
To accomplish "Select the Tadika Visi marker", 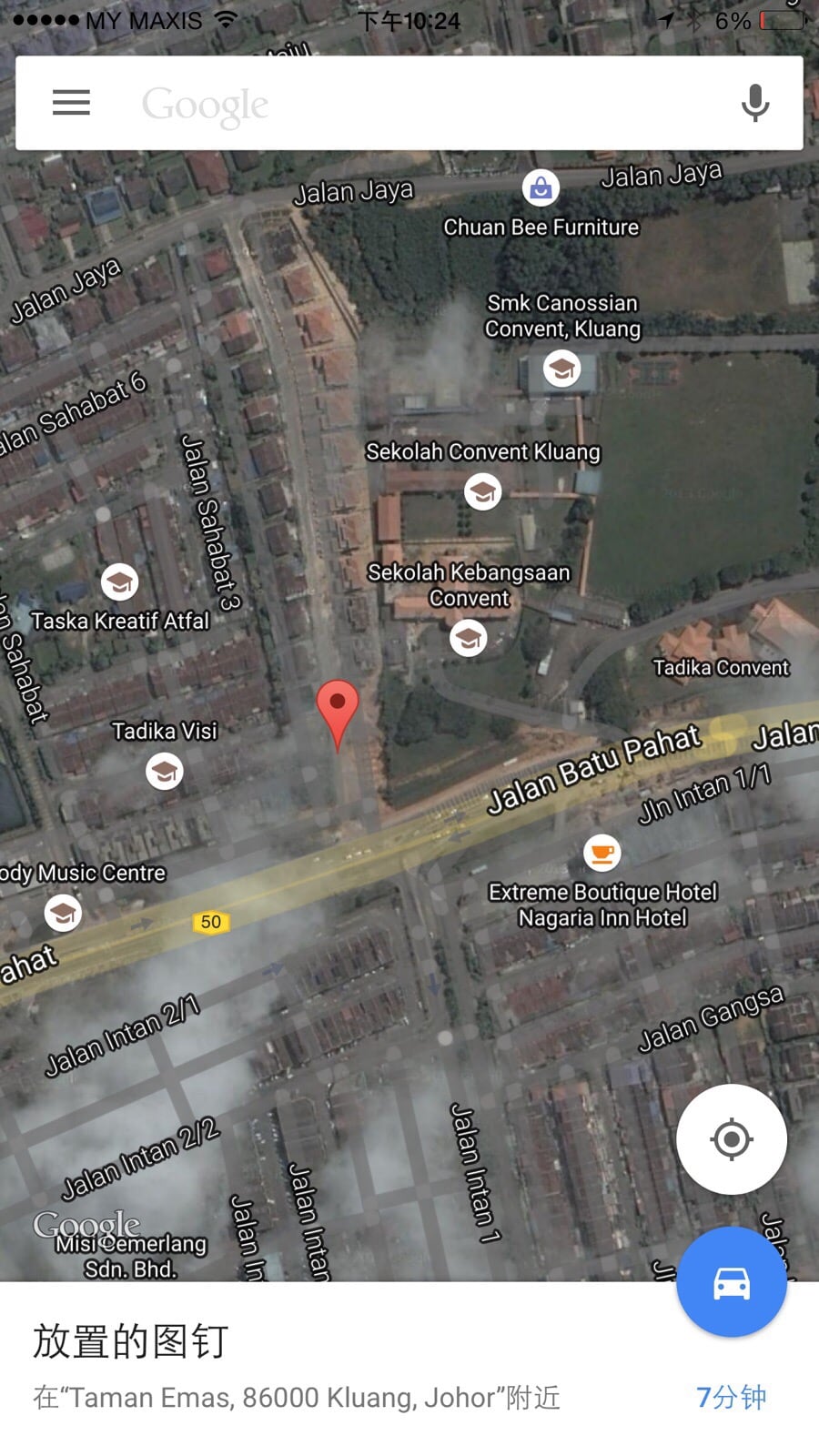I will click(x=165, y=772).
